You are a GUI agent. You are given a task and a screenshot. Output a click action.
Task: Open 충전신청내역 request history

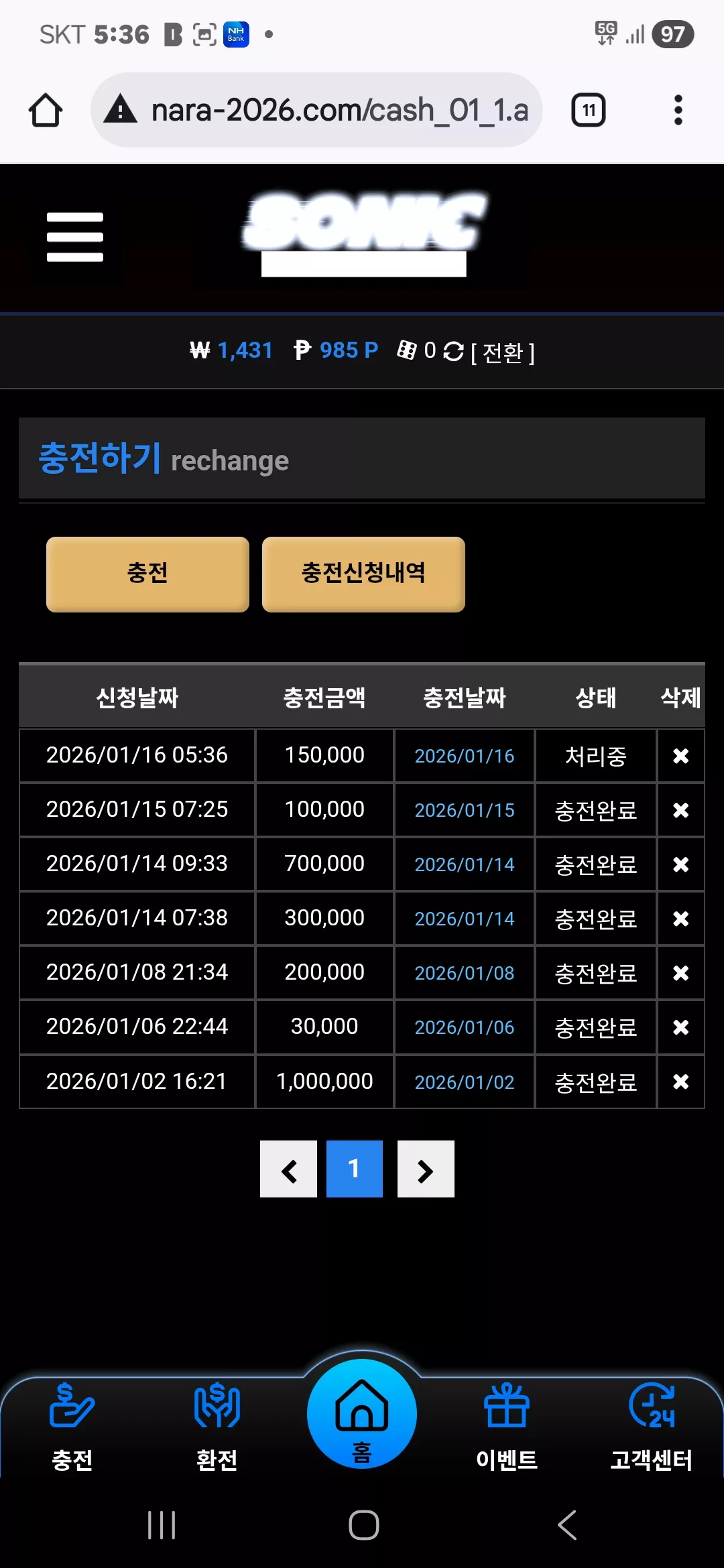(x=363, y=574)
